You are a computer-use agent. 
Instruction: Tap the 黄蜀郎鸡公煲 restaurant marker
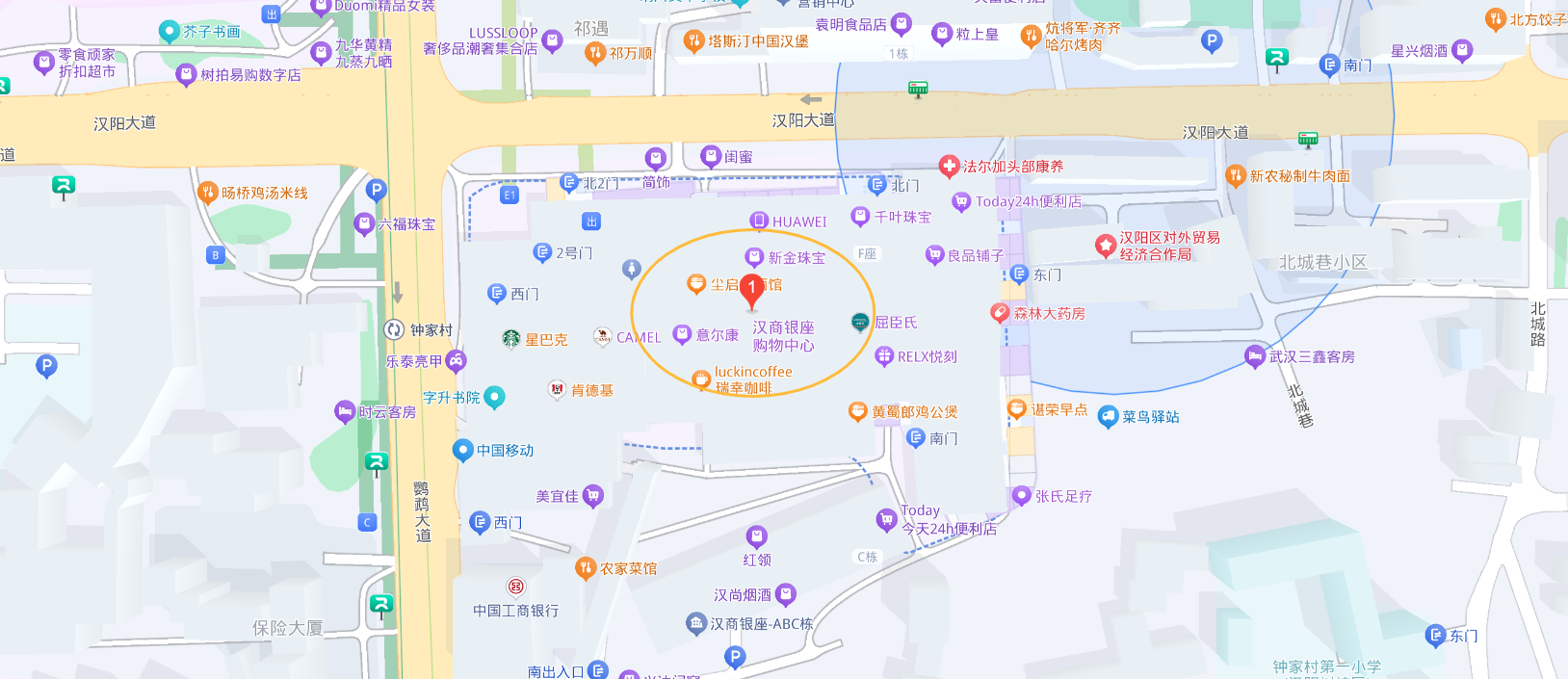point(857,412)
